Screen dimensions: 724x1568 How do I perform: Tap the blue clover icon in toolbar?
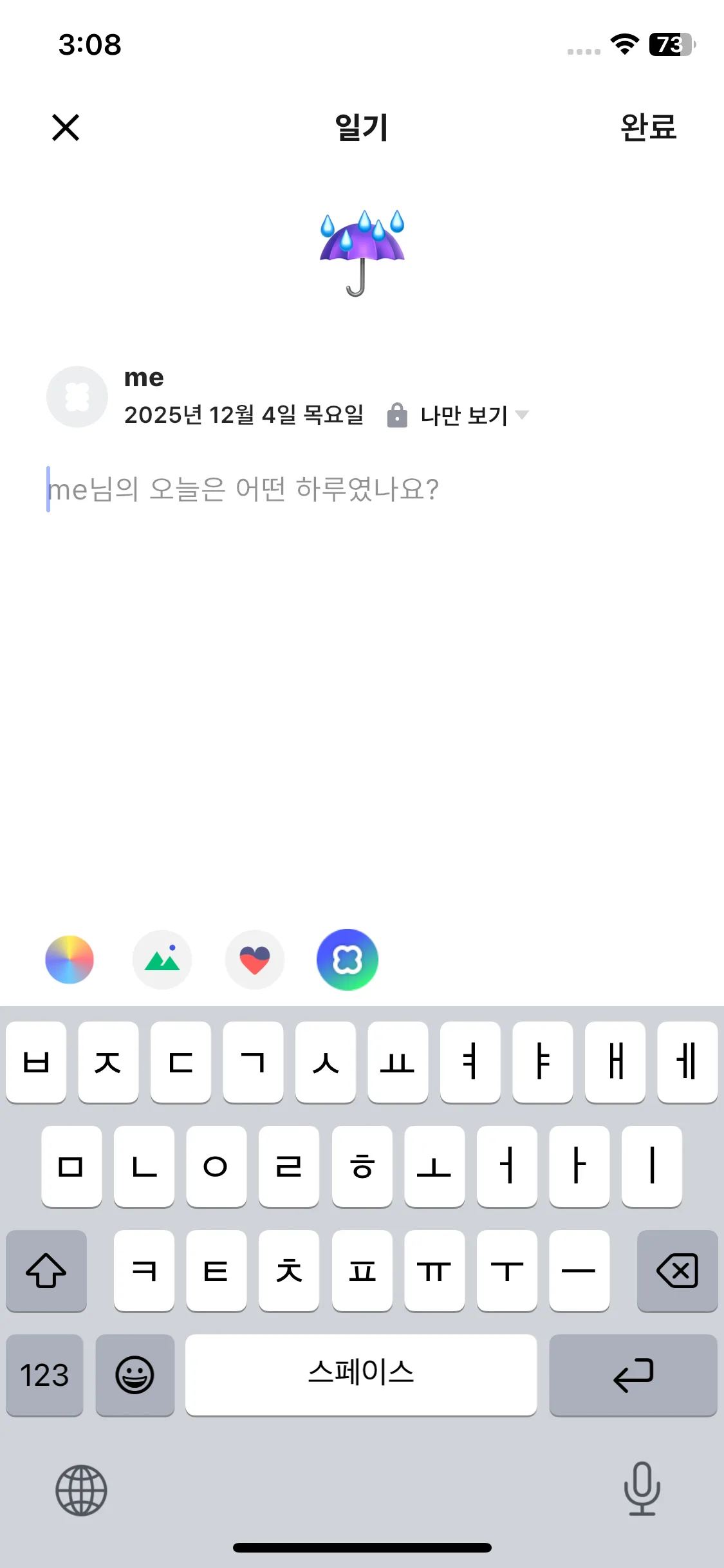[x=348, y=959]
